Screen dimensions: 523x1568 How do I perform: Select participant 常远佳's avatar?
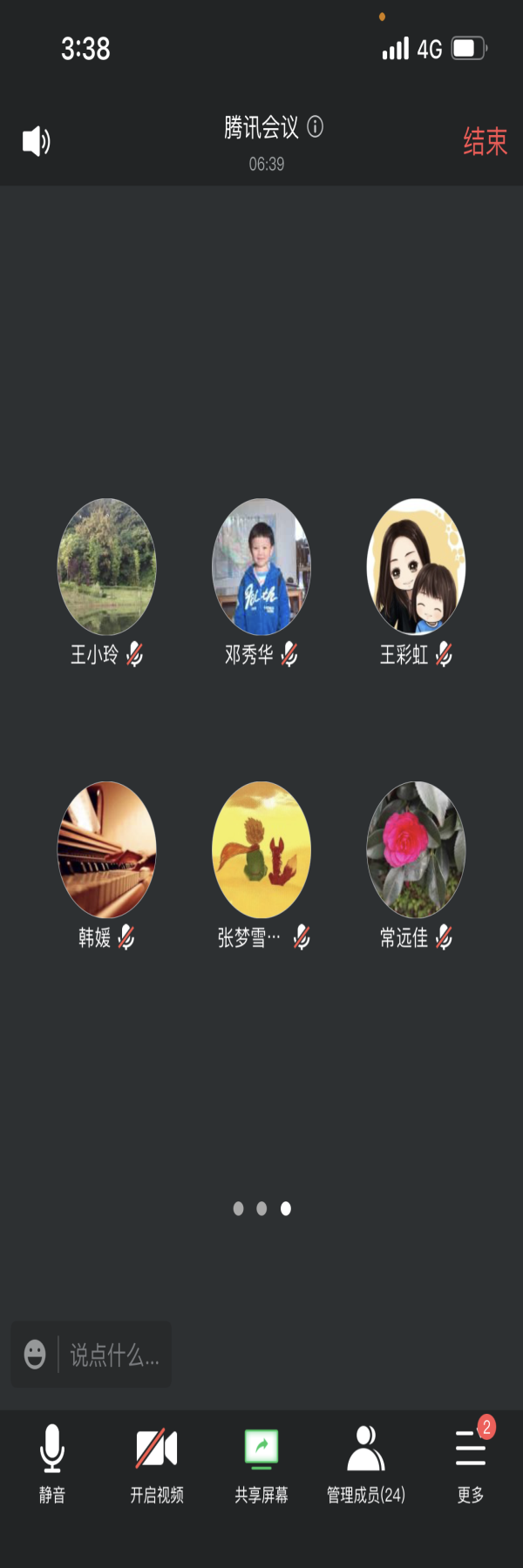point(416,849)
